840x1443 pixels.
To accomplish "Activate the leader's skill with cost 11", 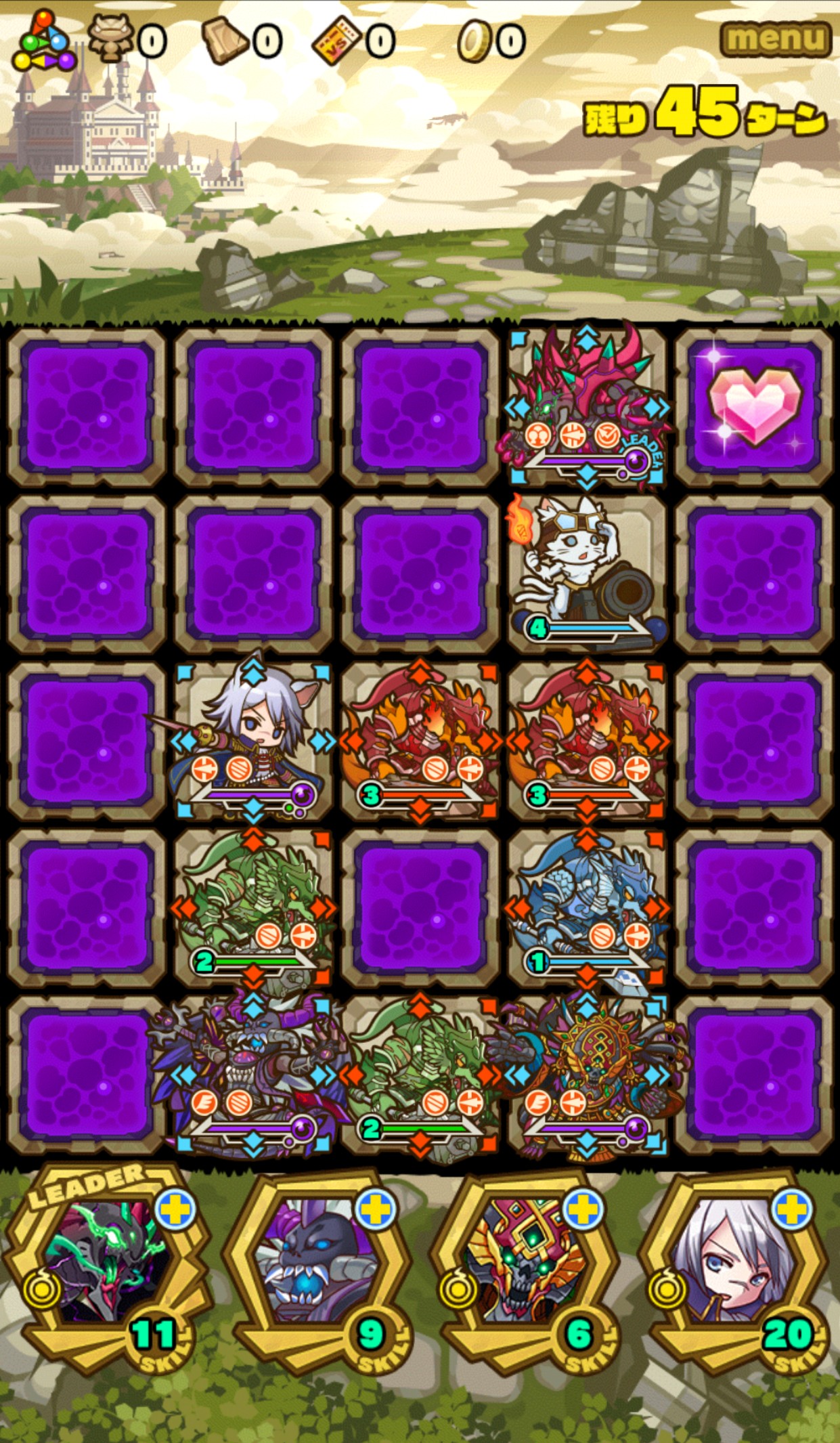I will 108,1272.
